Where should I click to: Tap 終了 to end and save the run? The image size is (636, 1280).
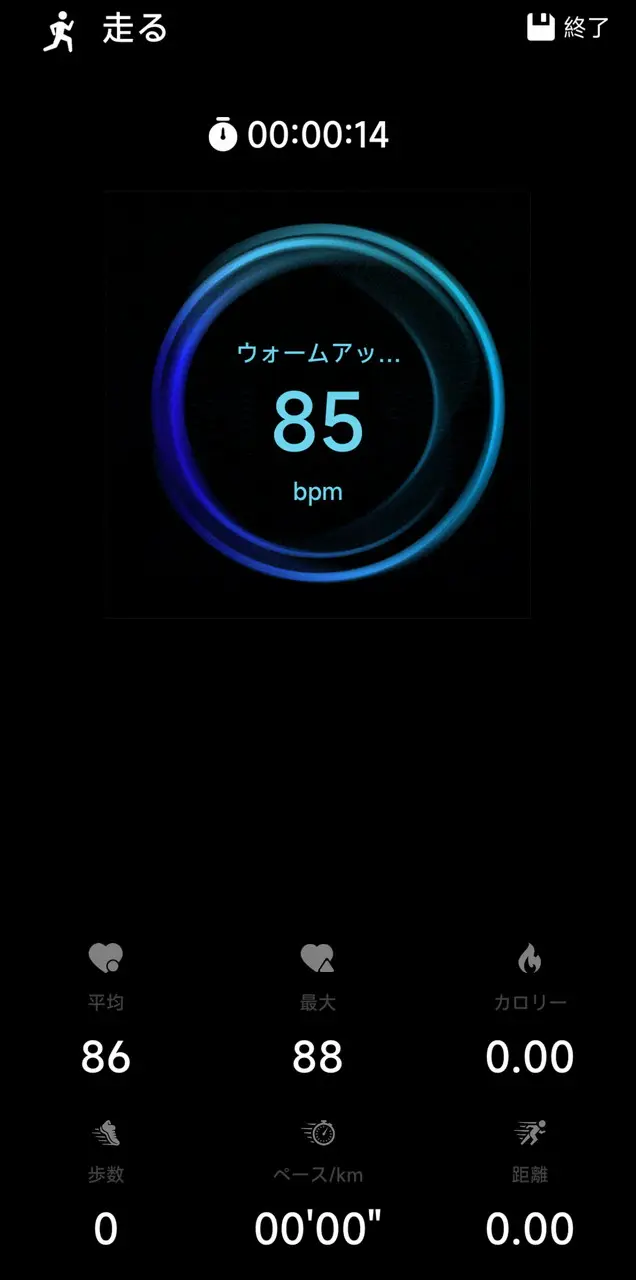pos(568,28)
